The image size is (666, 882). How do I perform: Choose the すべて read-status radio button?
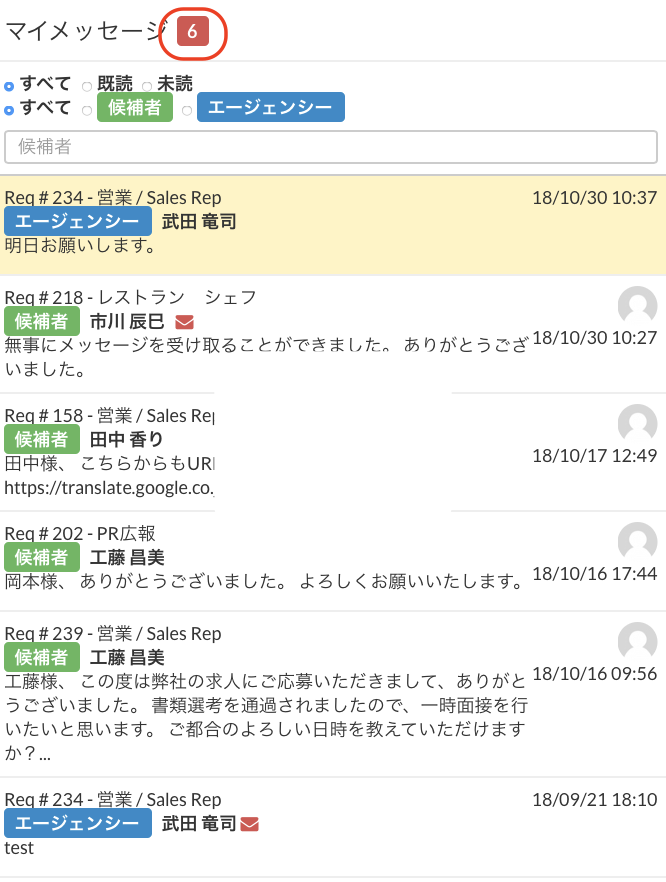pos(10,86)
